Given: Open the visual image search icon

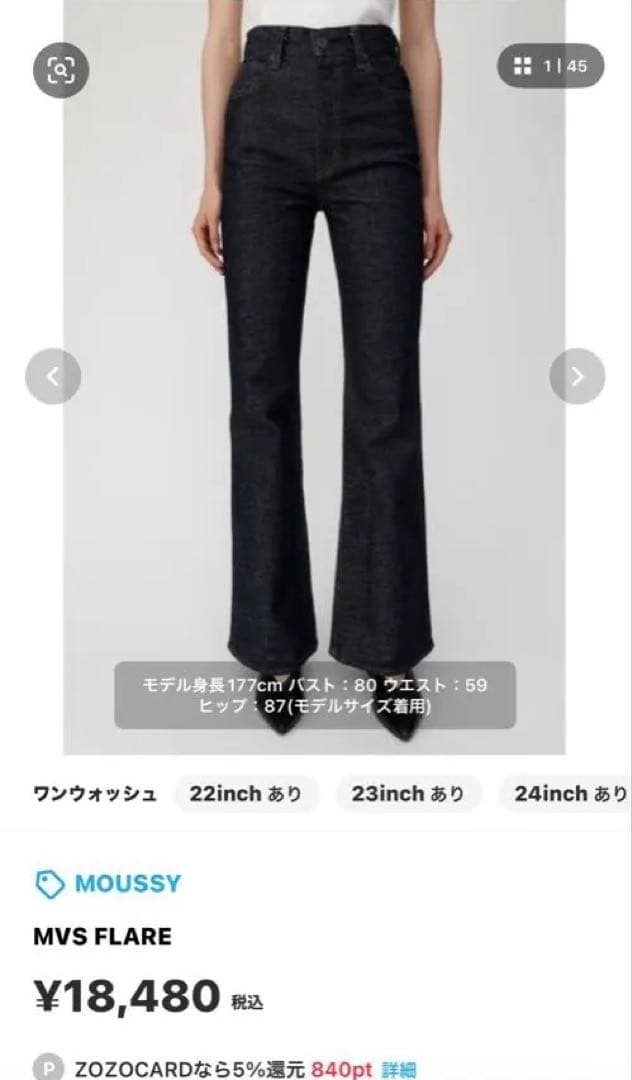Looking at the screenshot, I should [61, 69].
